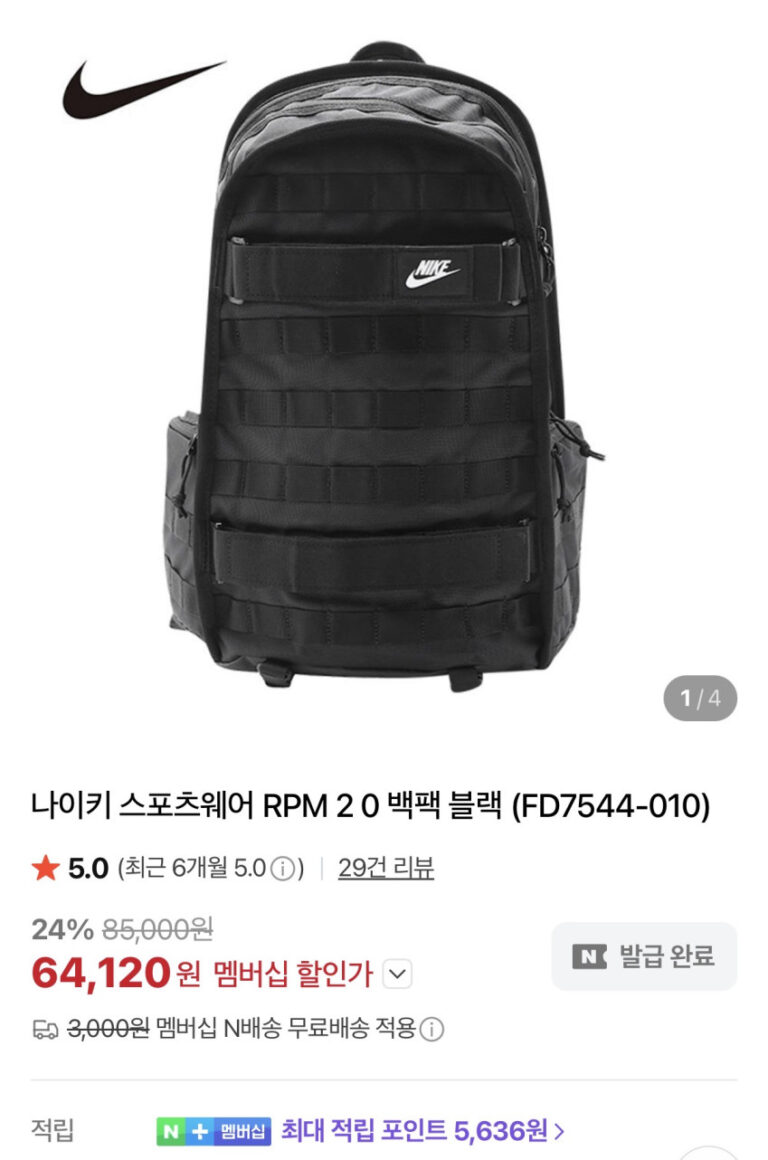Open the Nike backpack product image

(384, 370)
